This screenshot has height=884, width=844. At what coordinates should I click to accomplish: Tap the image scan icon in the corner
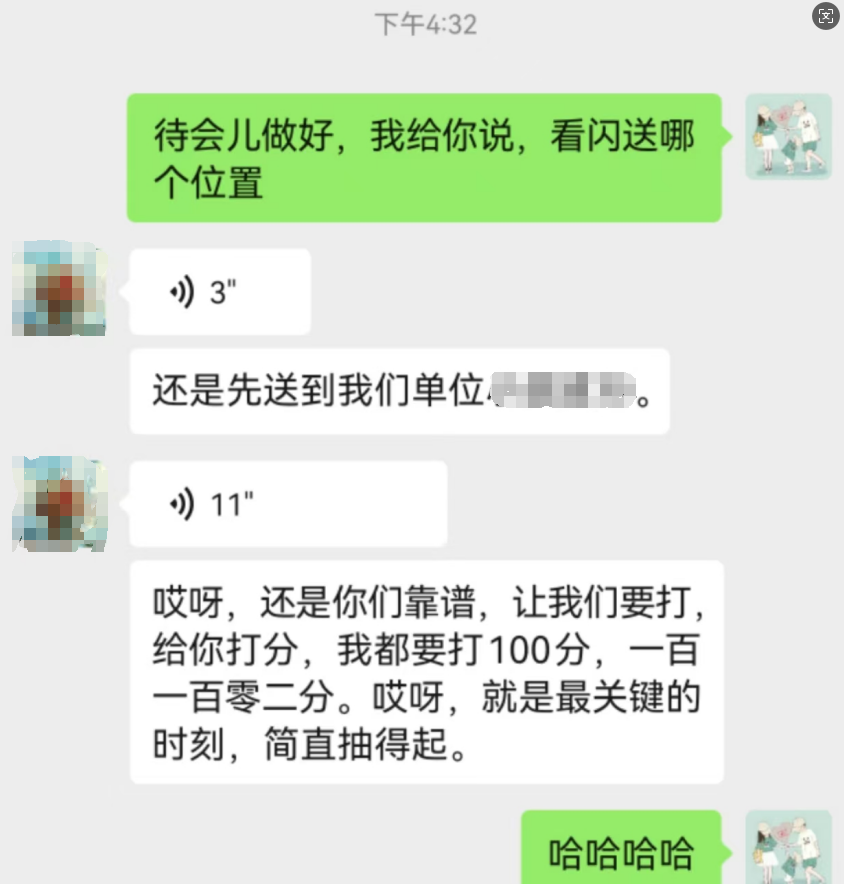coord(825,15)
